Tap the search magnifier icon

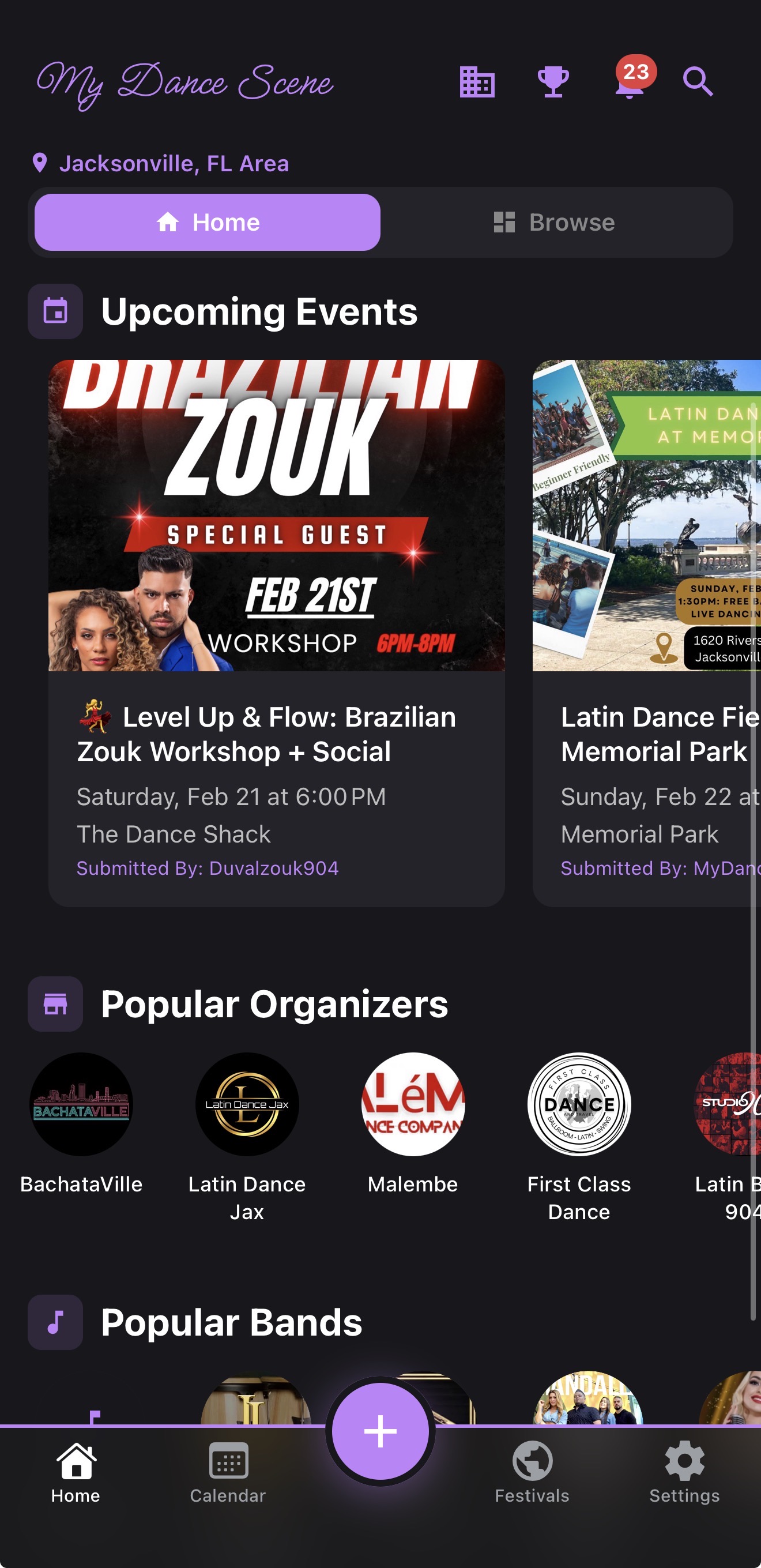click(697, 81)
